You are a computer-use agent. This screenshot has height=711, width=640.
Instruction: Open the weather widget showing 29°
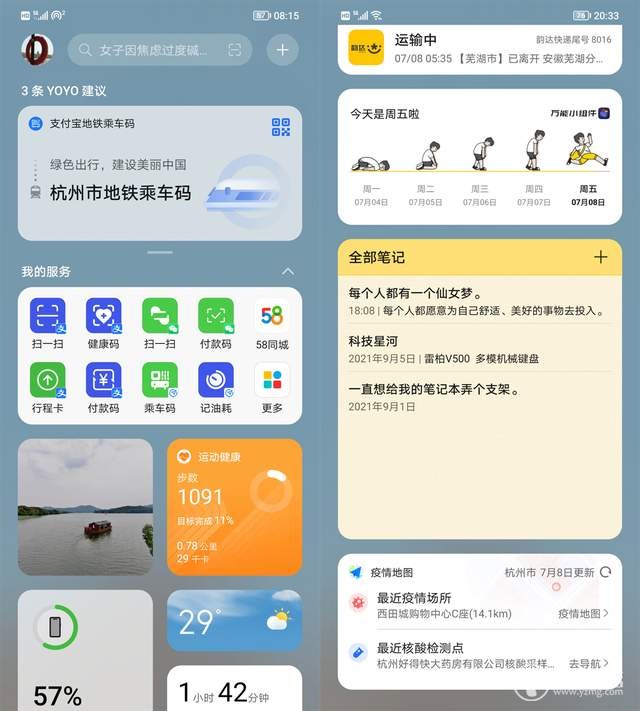(234, 621)
